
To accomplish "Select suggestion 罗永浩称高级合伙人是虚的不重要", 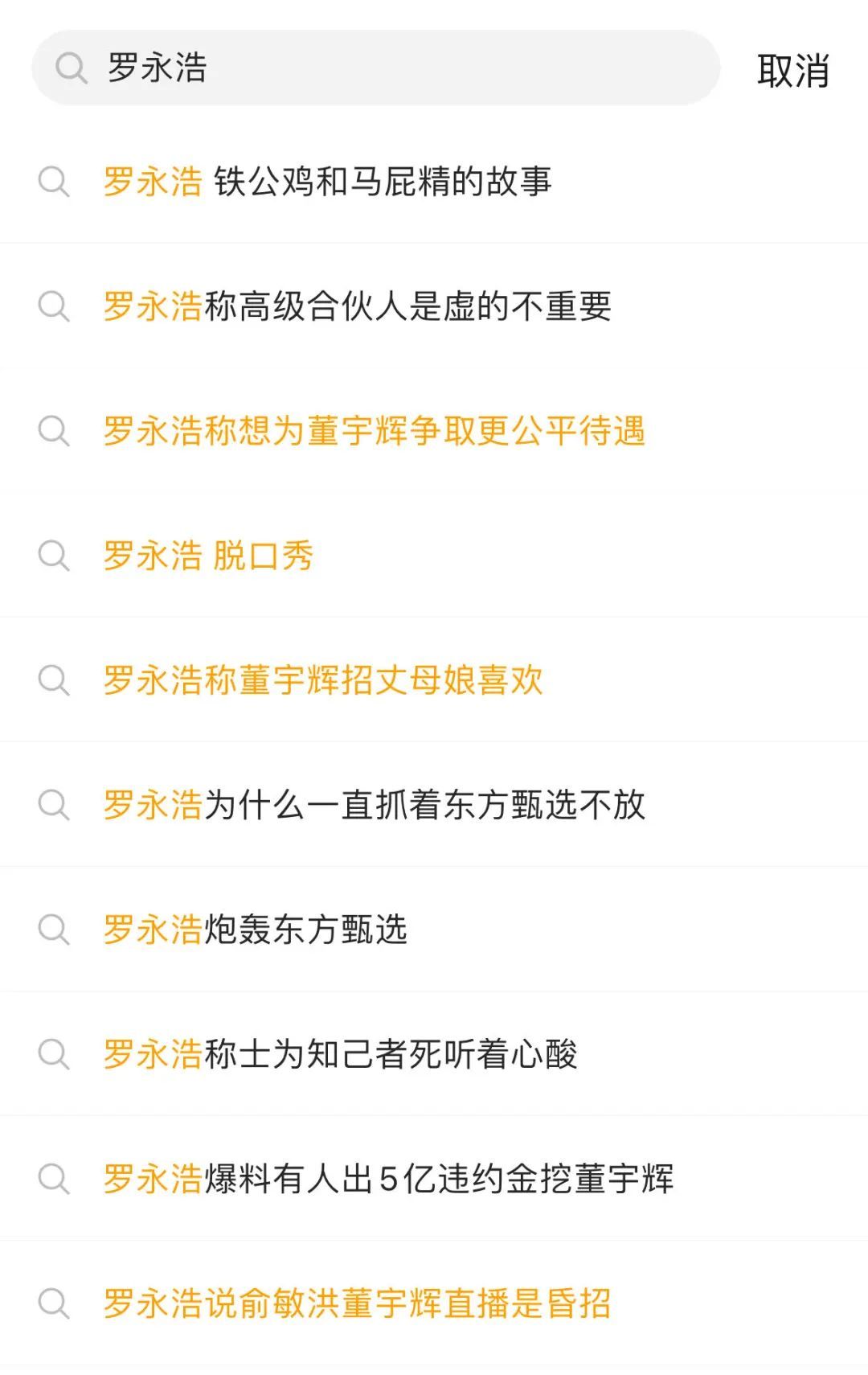I will tap(434, 306).
